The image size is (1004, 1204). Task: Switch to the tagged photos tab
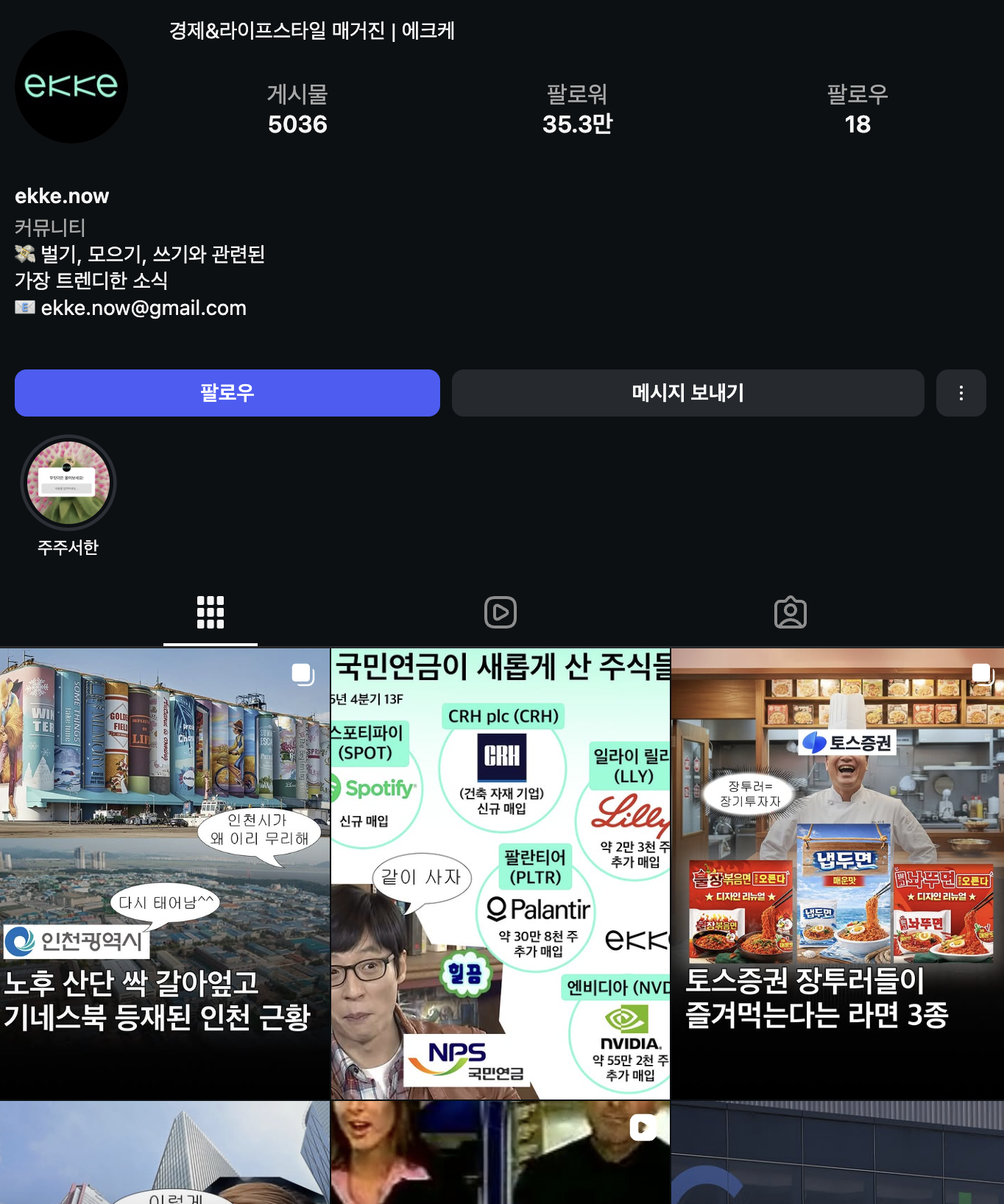790,612
